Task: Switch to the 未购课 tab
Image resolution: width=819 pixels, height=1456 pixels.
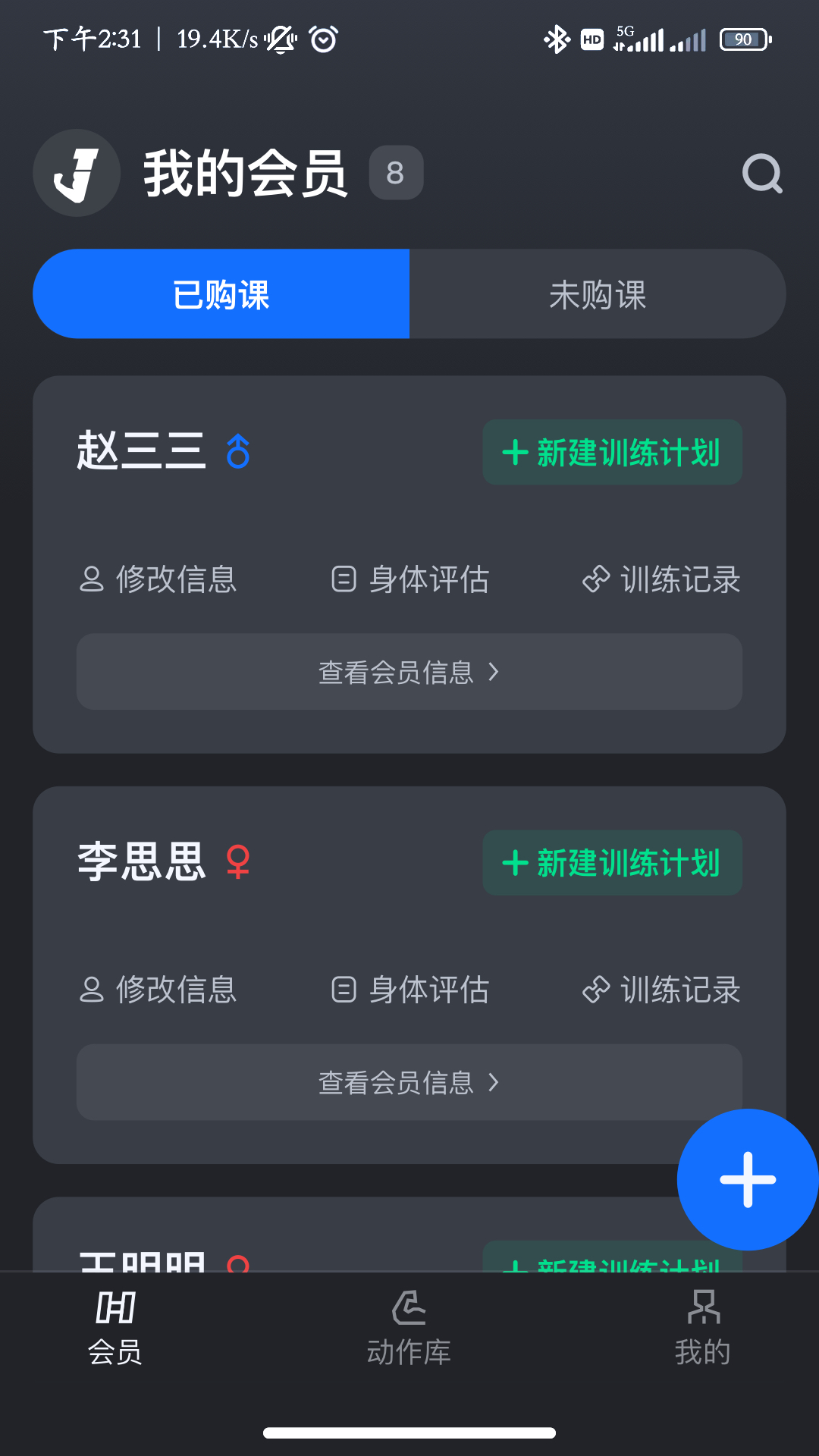Action: click(x=596, y=293)
